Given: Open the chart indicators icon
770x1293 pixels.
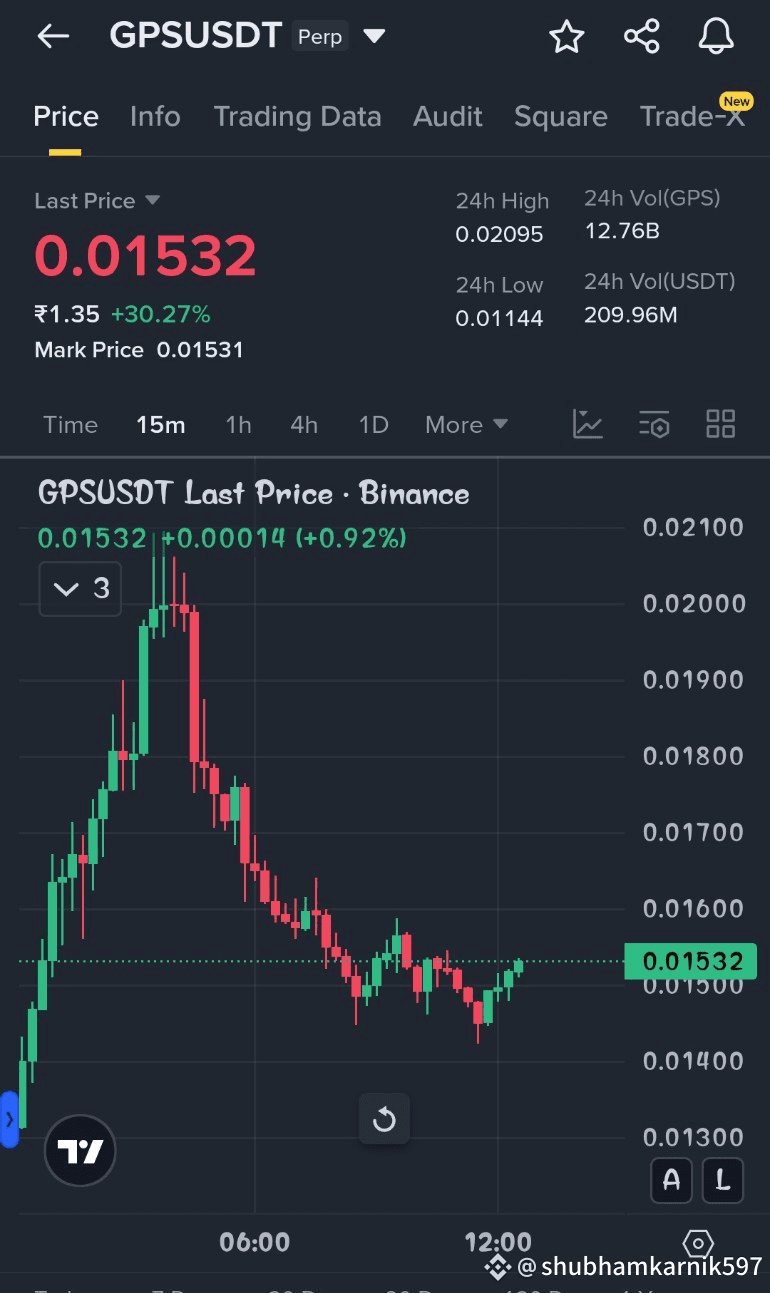Looking at the screenshot, I should [588, 424].
